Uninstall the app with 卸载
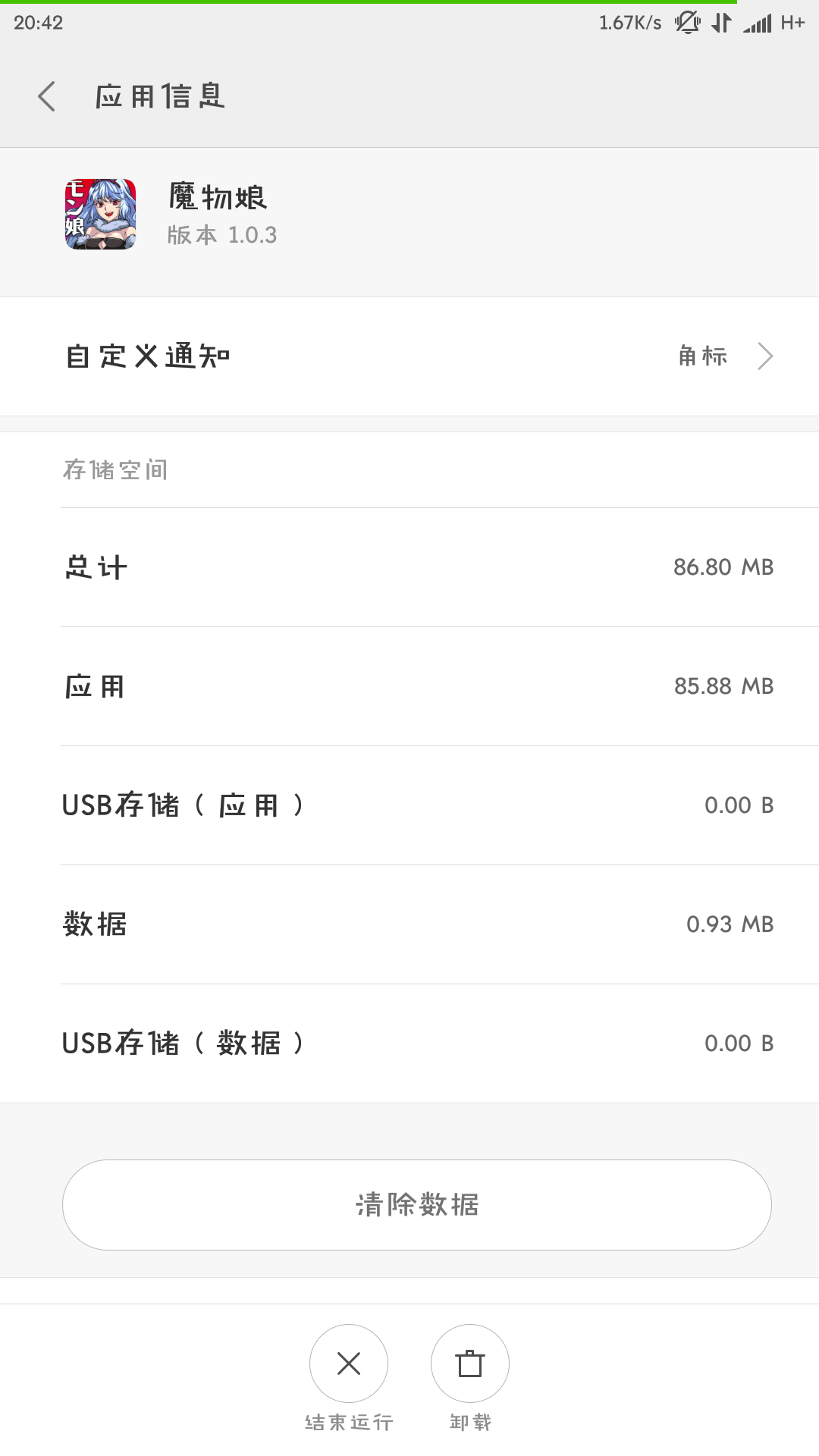Image resolution: width=819 pixels, height=1456 pixels. tap(470, 1363)
